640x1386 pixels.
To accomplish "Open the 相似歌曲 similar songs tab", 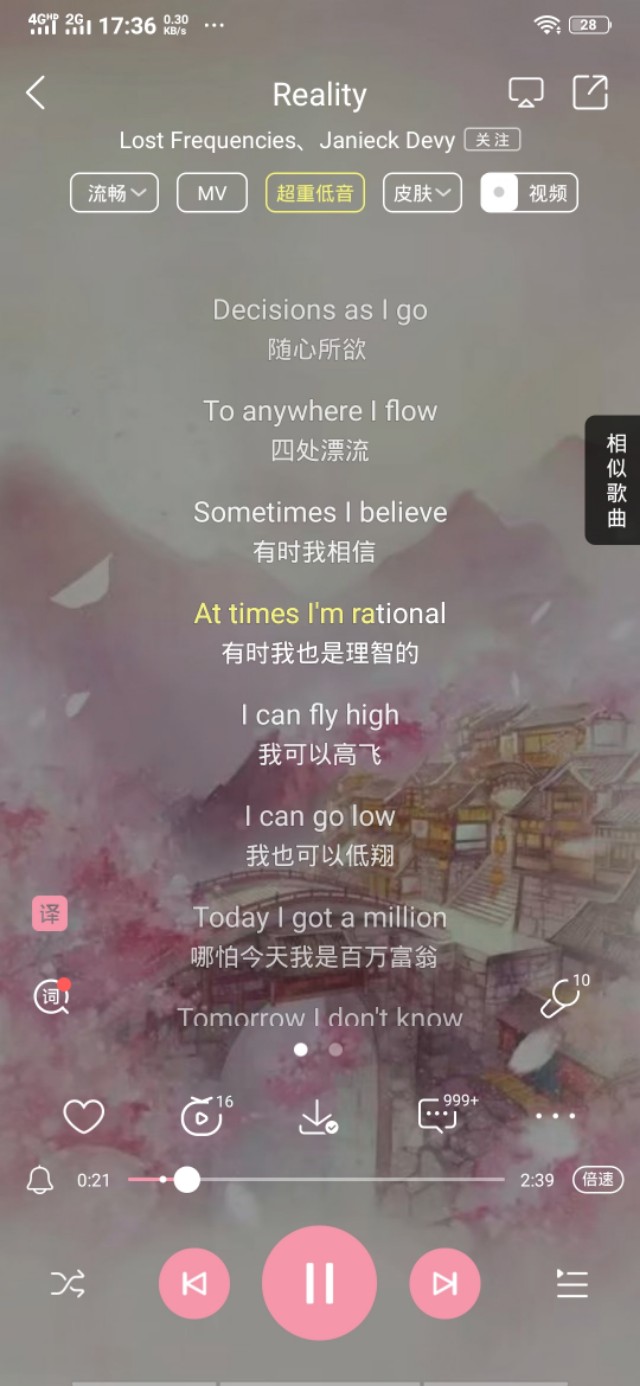I will tap(616, 480).
